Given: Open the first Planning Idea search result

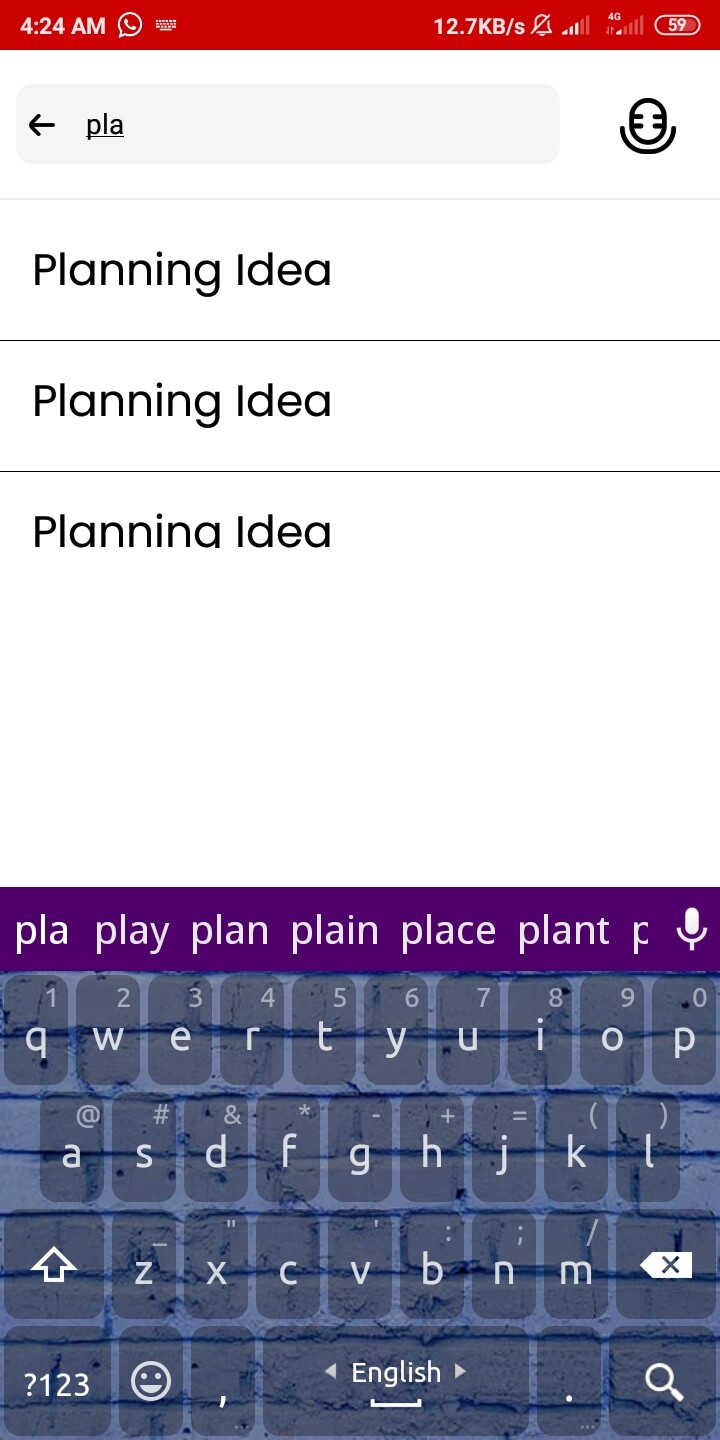Looking at the screenshot, I should point(360,270).
